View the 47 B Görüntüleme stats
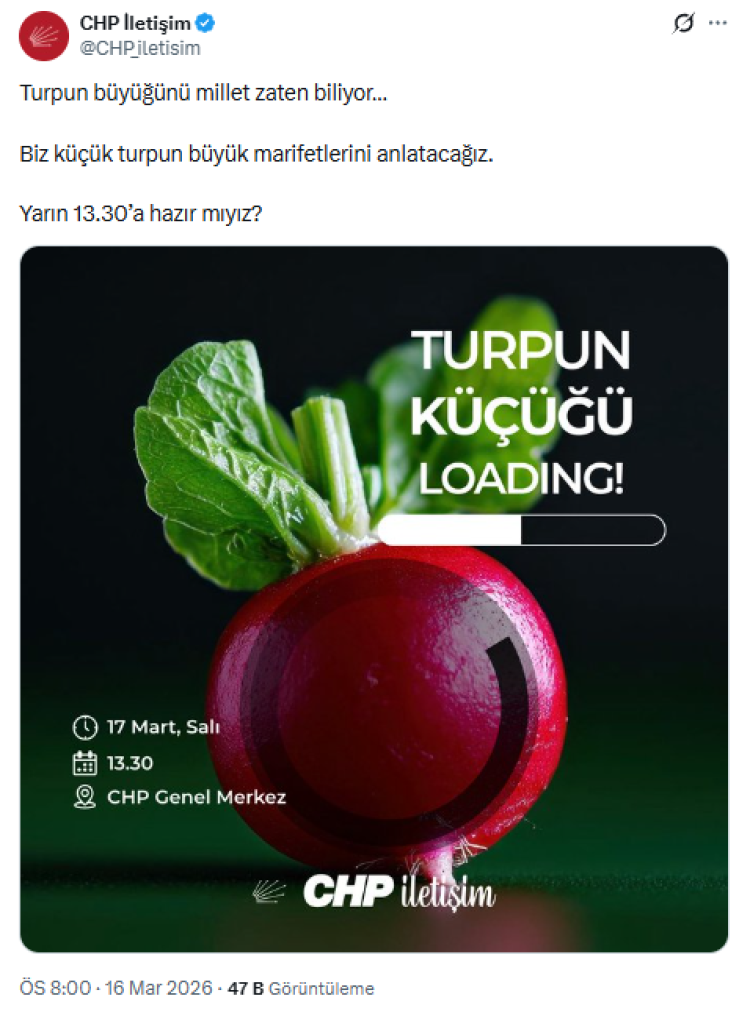Viewport: 750px width, 1023px height. 301,988
